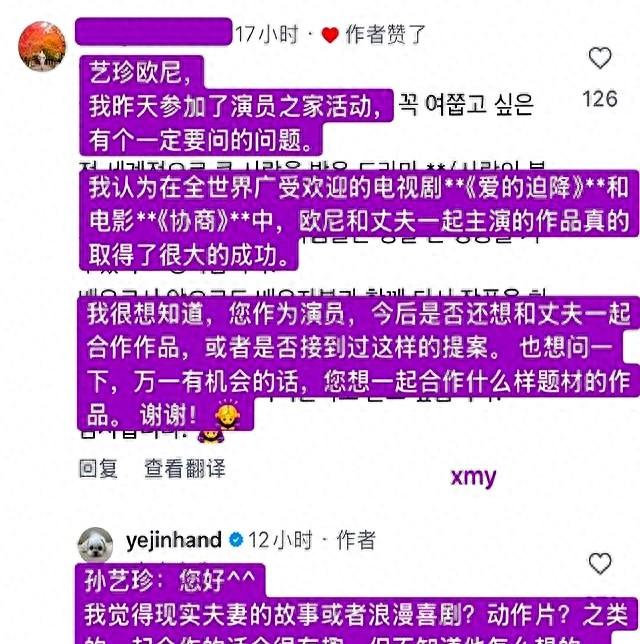Like the comment addressed to 艺珍欧尼
This screenshot has height=644, width=640.
[600, 59]
